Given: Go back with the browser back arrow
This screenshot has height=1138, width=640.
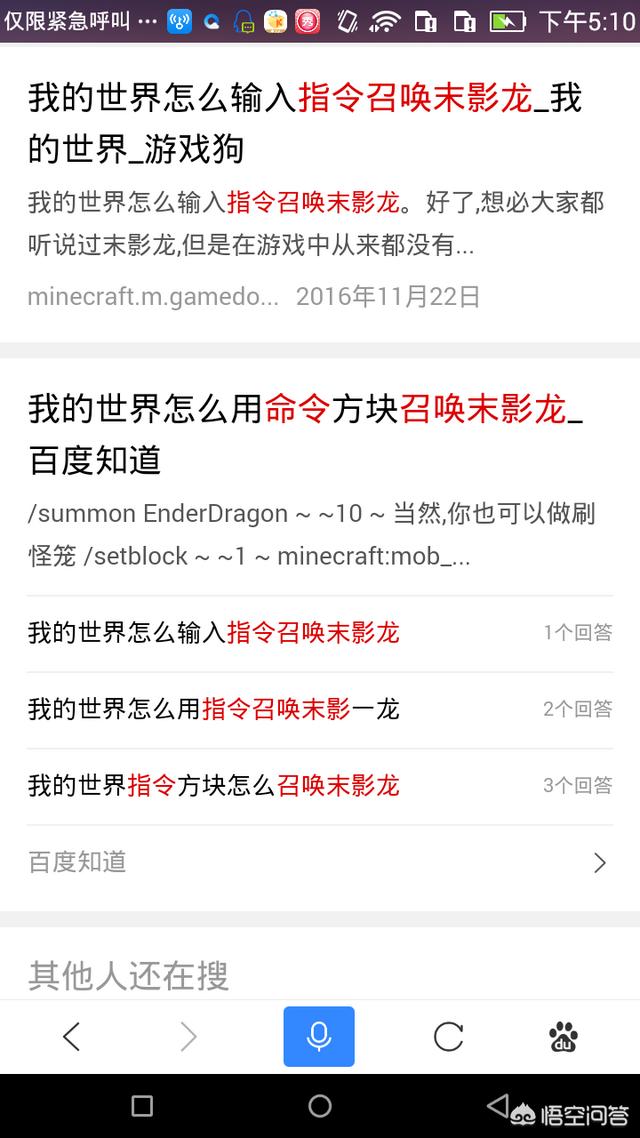Looking at the screenshot, I should pos(71,1036).
